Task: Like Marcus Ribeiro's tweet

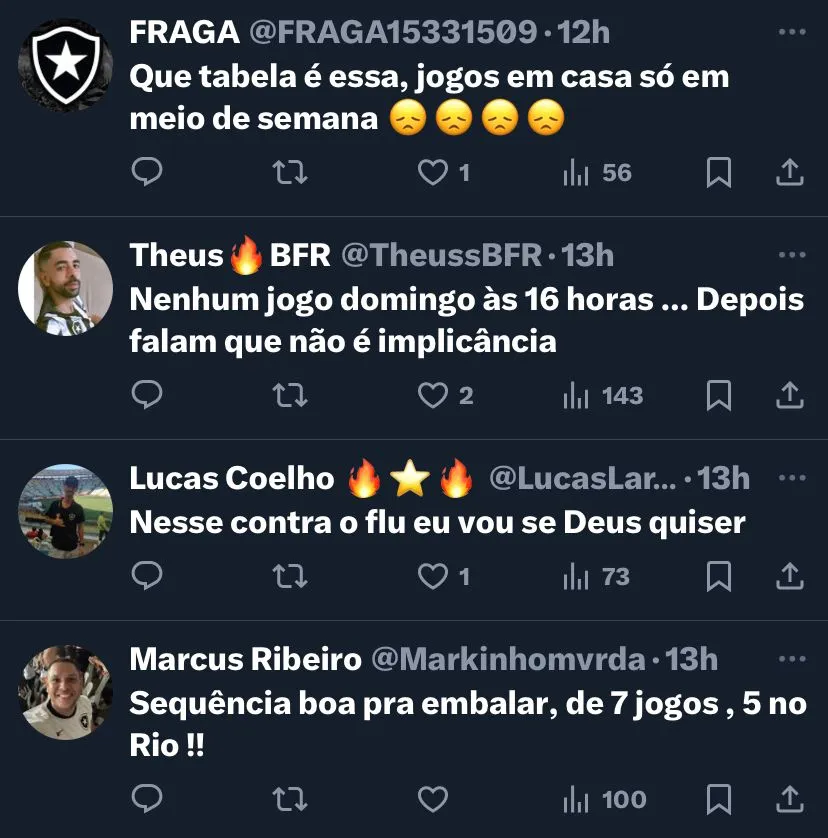Action: pyautogui.click(x=433, y=799)
